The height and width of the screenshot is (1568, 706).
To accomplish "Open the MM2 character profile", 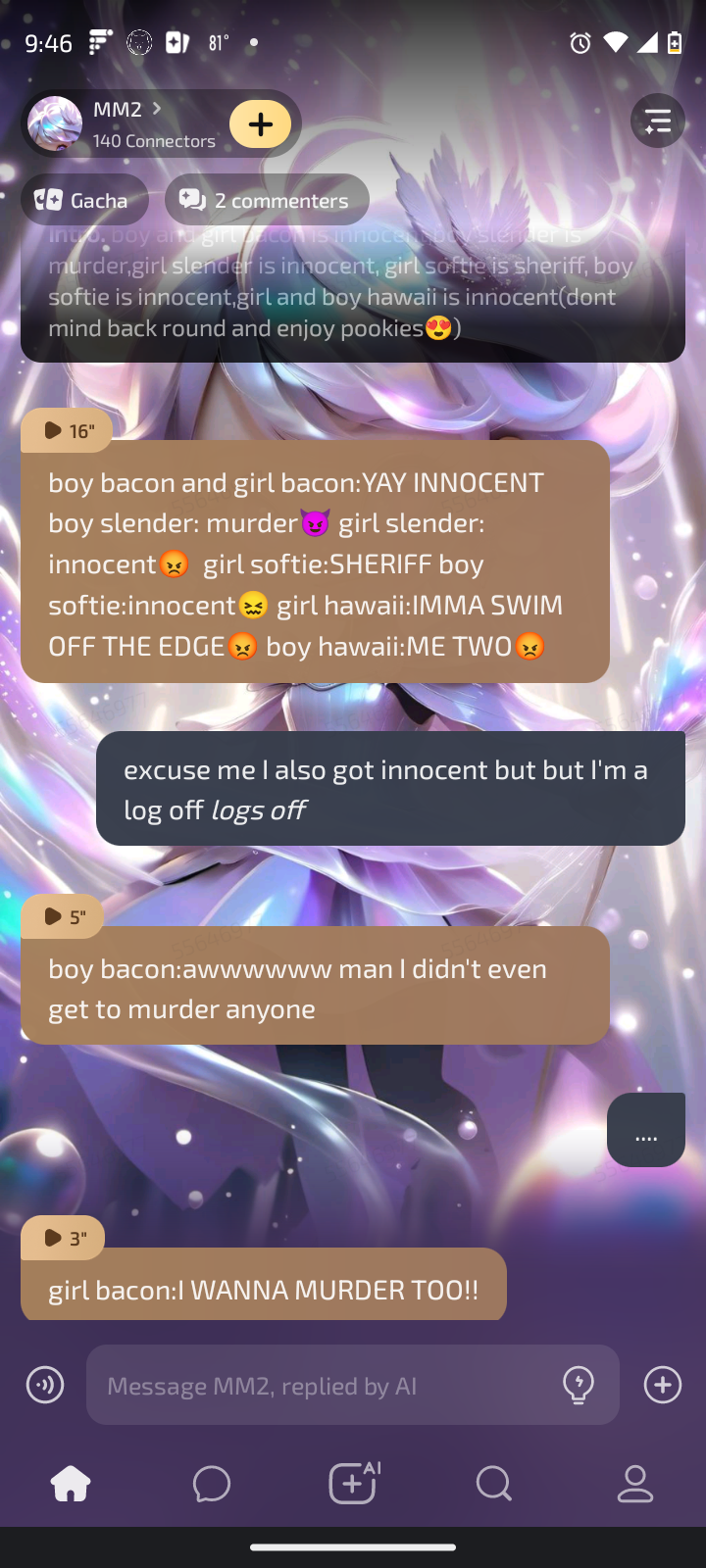I will click(118, 123).
